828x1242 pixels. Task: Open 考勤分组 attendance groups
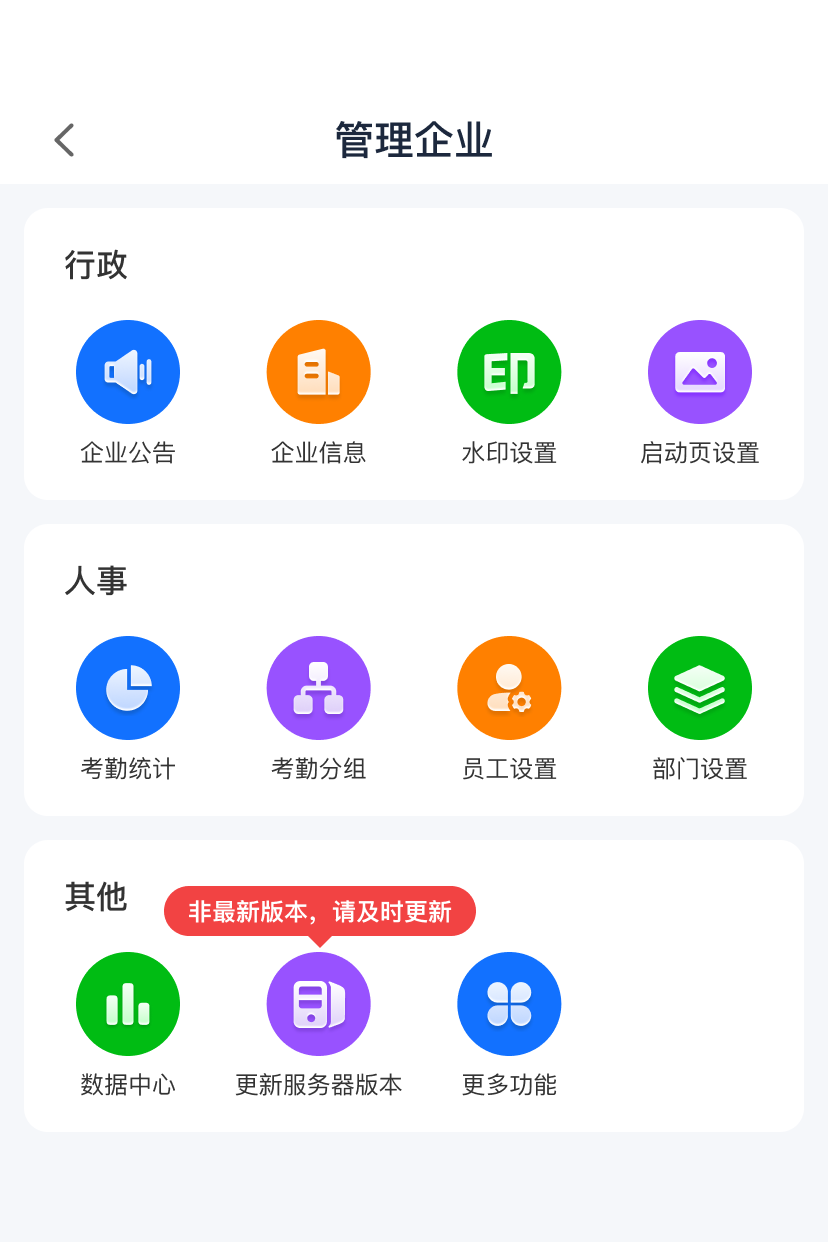click(x=318, y=688)
